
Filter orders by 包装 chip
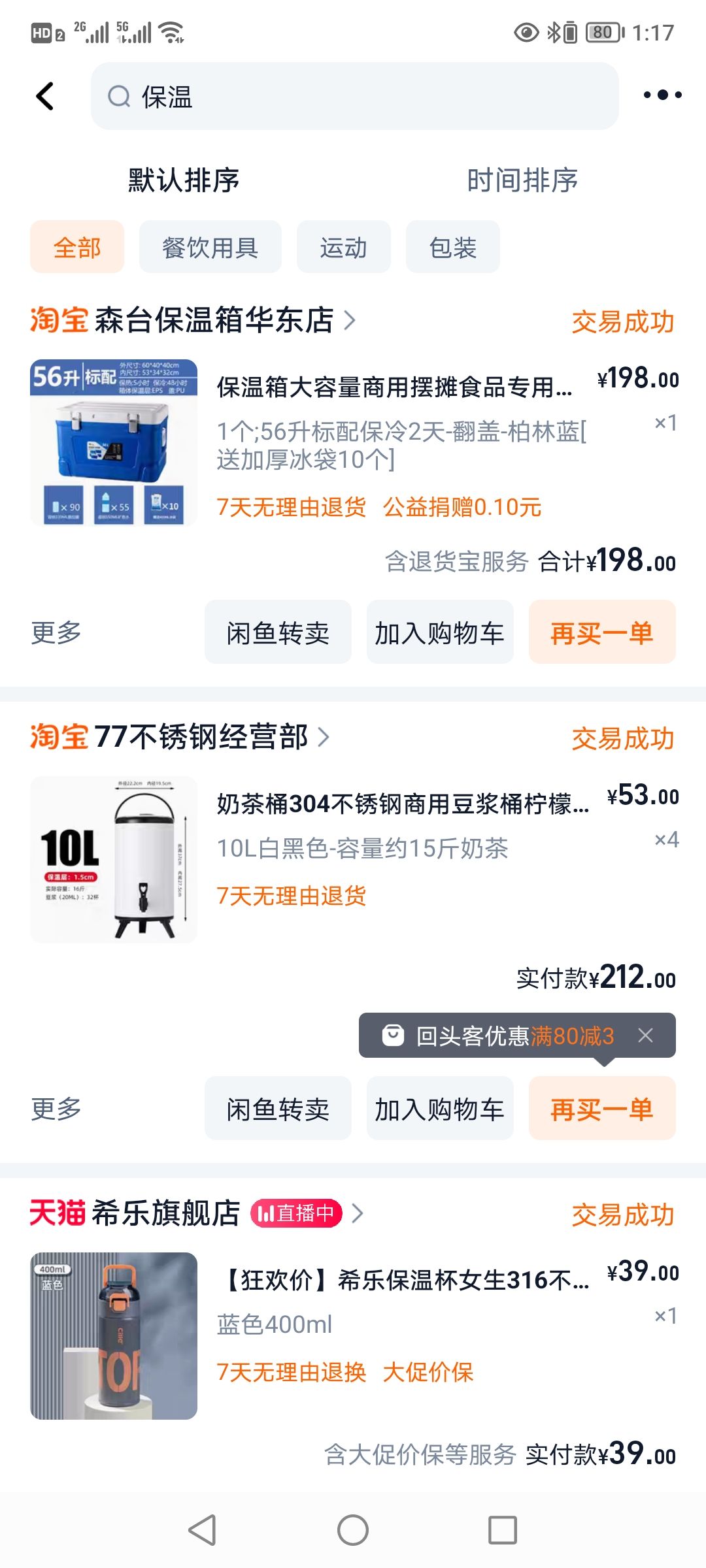click(453, 247)
